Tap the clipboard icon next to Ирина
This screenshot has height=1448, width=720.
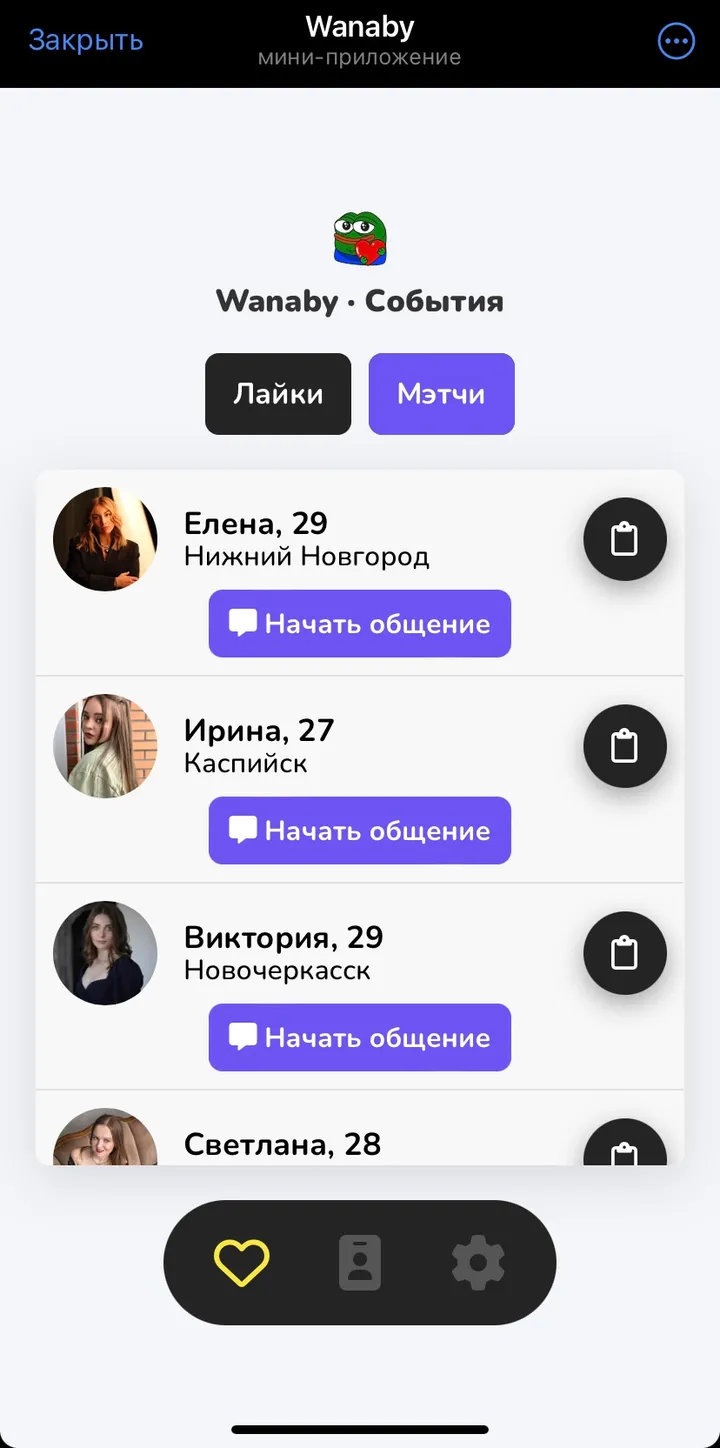(x=625, y=747)
